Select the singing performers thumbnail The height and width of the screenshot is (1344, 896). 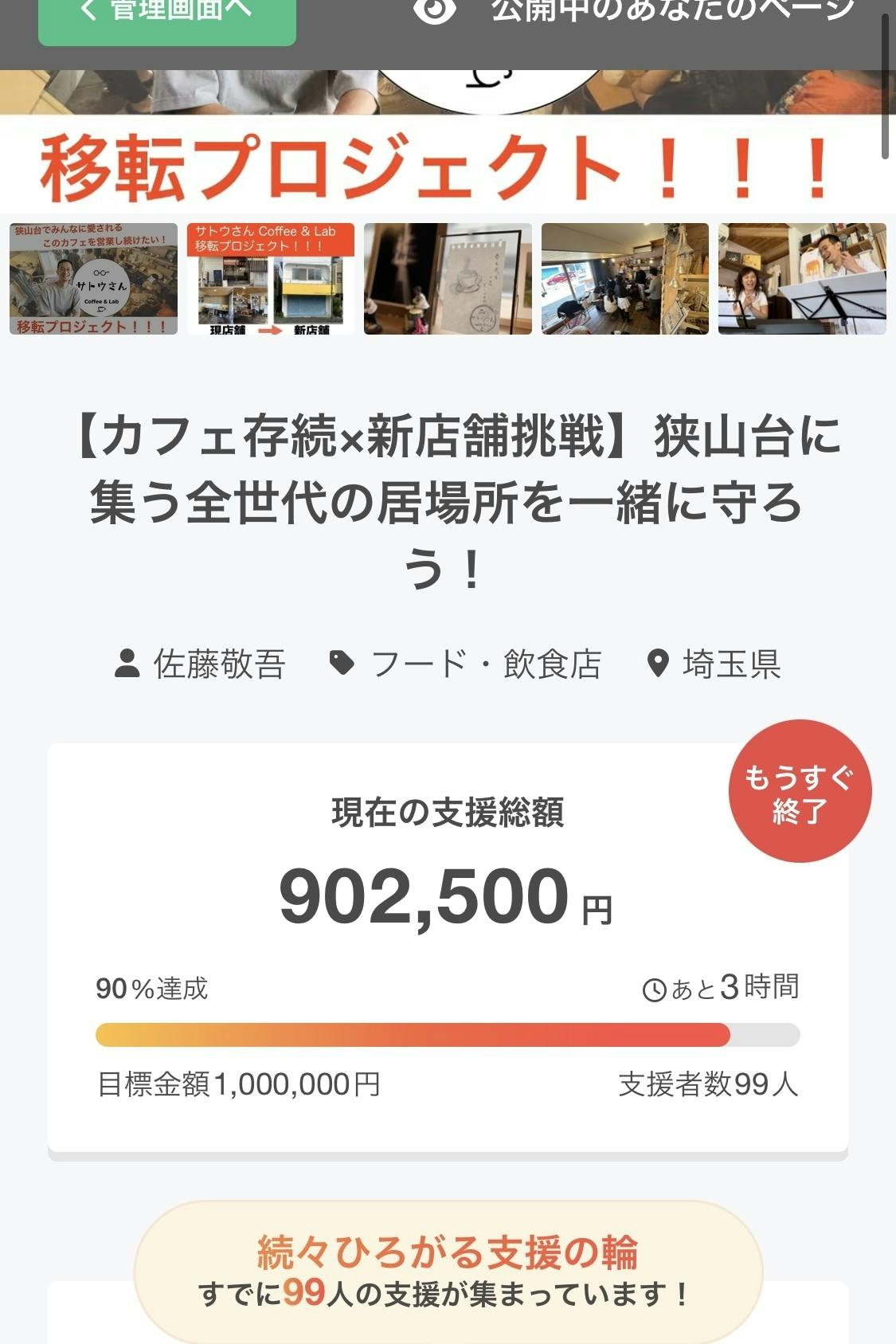coord(802,279)
